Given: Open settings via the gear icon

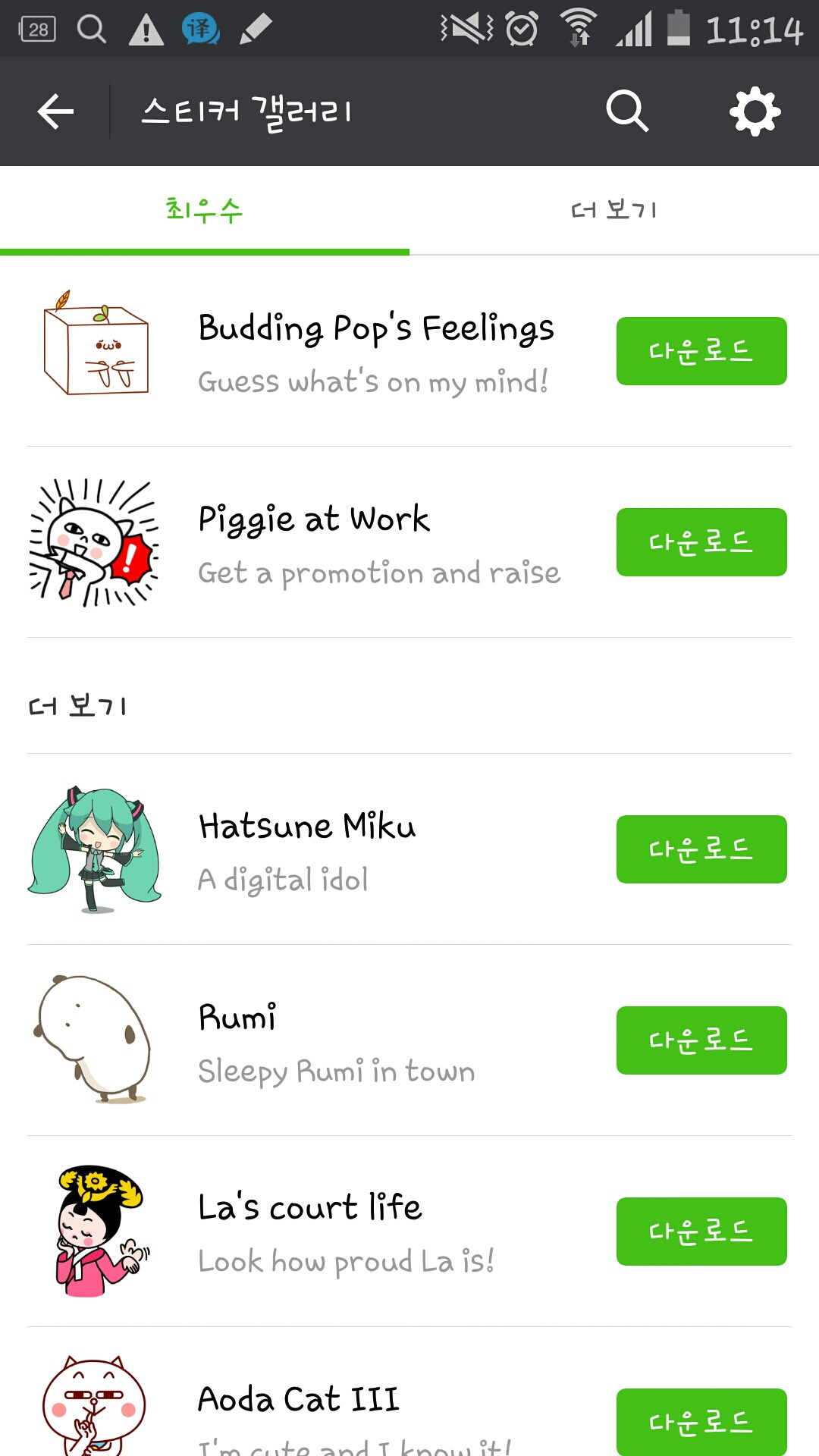Looking at the screenshot, I should 755,111.
